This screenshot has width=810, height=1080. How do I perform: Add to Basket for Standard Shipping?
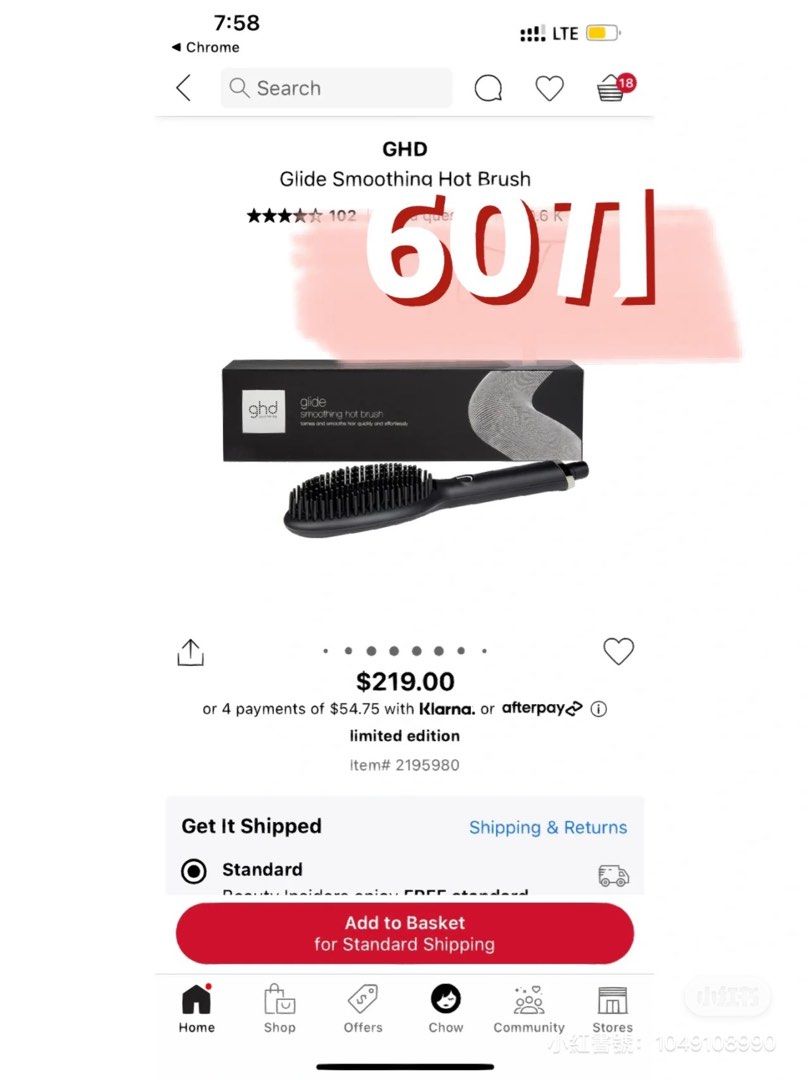point(404,933)
